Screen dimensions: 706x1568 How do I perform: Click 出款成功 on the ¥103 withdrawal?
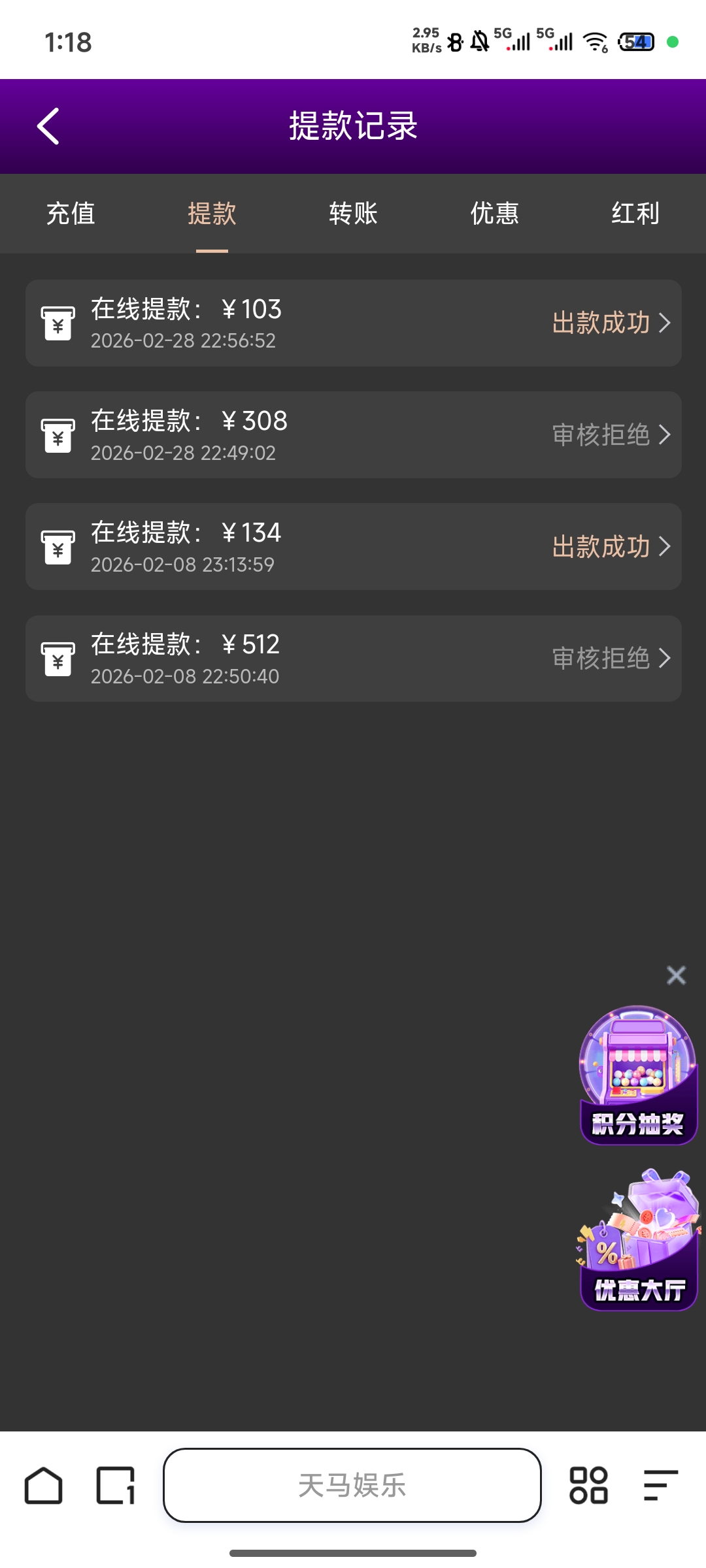601,323
